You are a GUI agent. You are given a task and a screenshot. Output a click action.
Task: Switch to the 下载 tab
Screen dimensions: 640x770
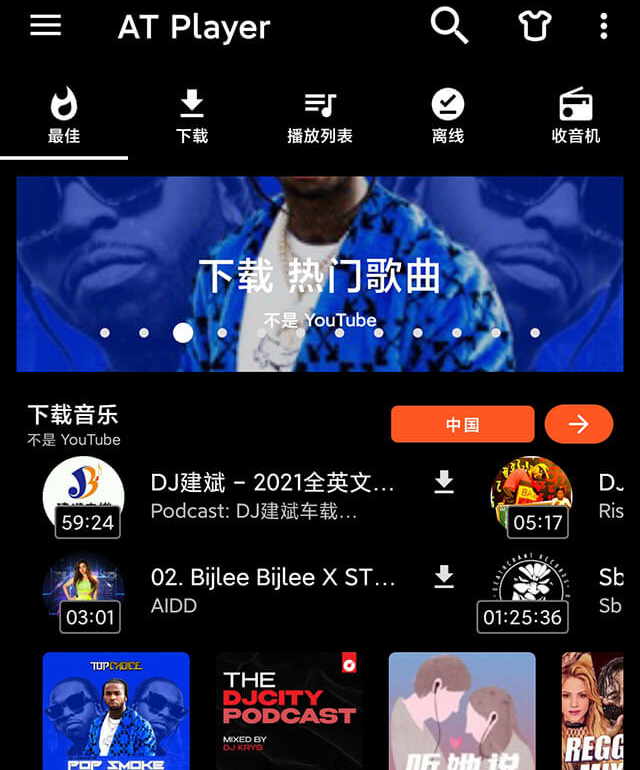click(x=192, y=117)
